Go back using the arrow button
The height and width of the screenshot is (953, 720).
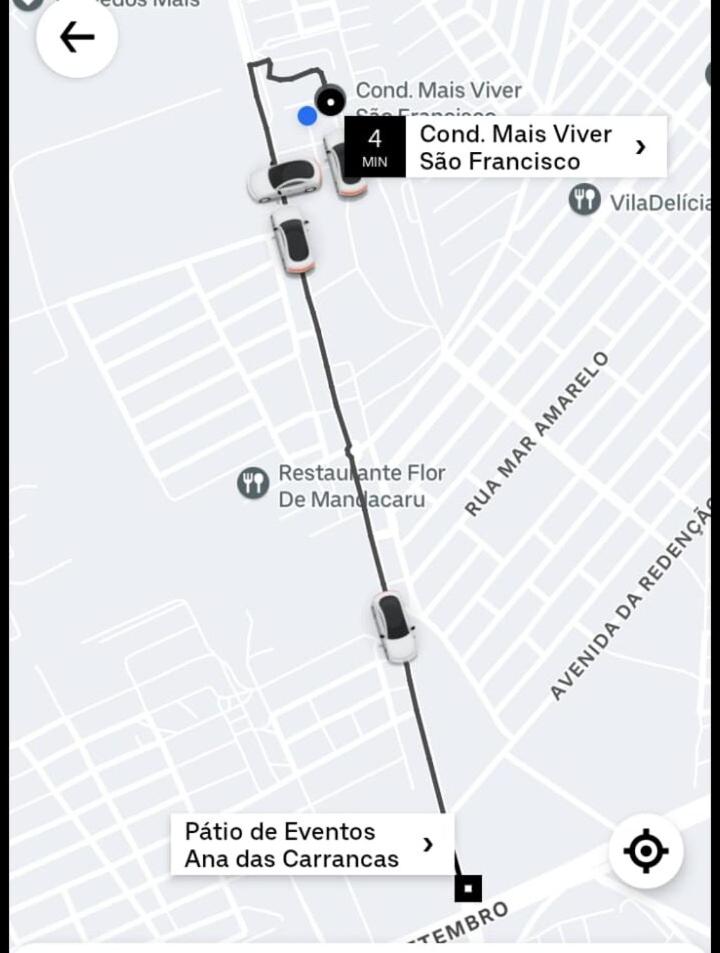pos(77,37)
